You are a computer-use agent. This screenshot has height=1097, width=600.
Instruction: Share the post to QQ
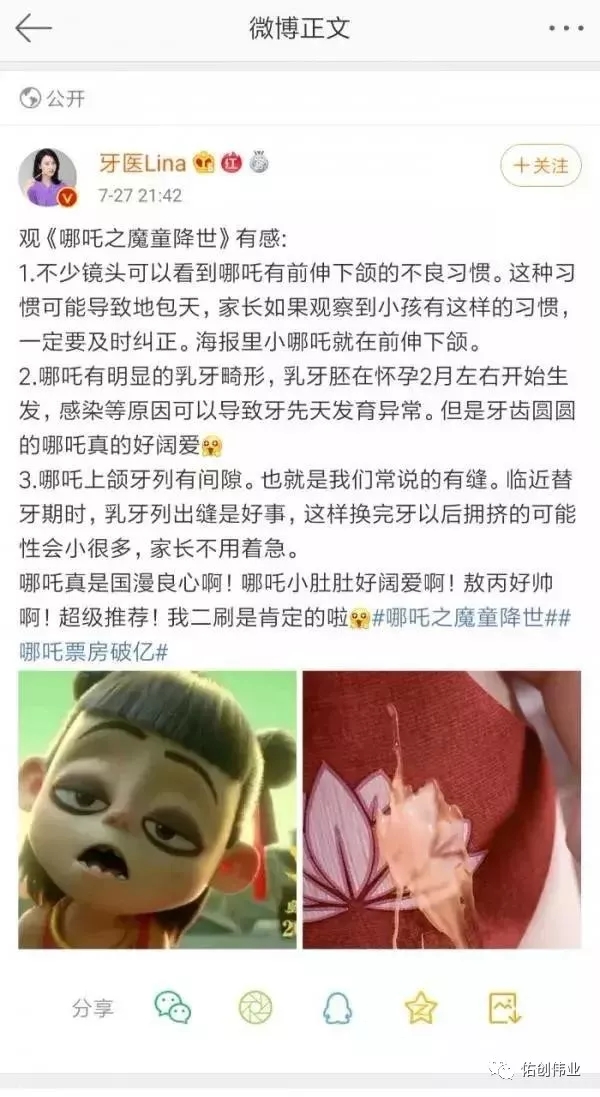337,1008
